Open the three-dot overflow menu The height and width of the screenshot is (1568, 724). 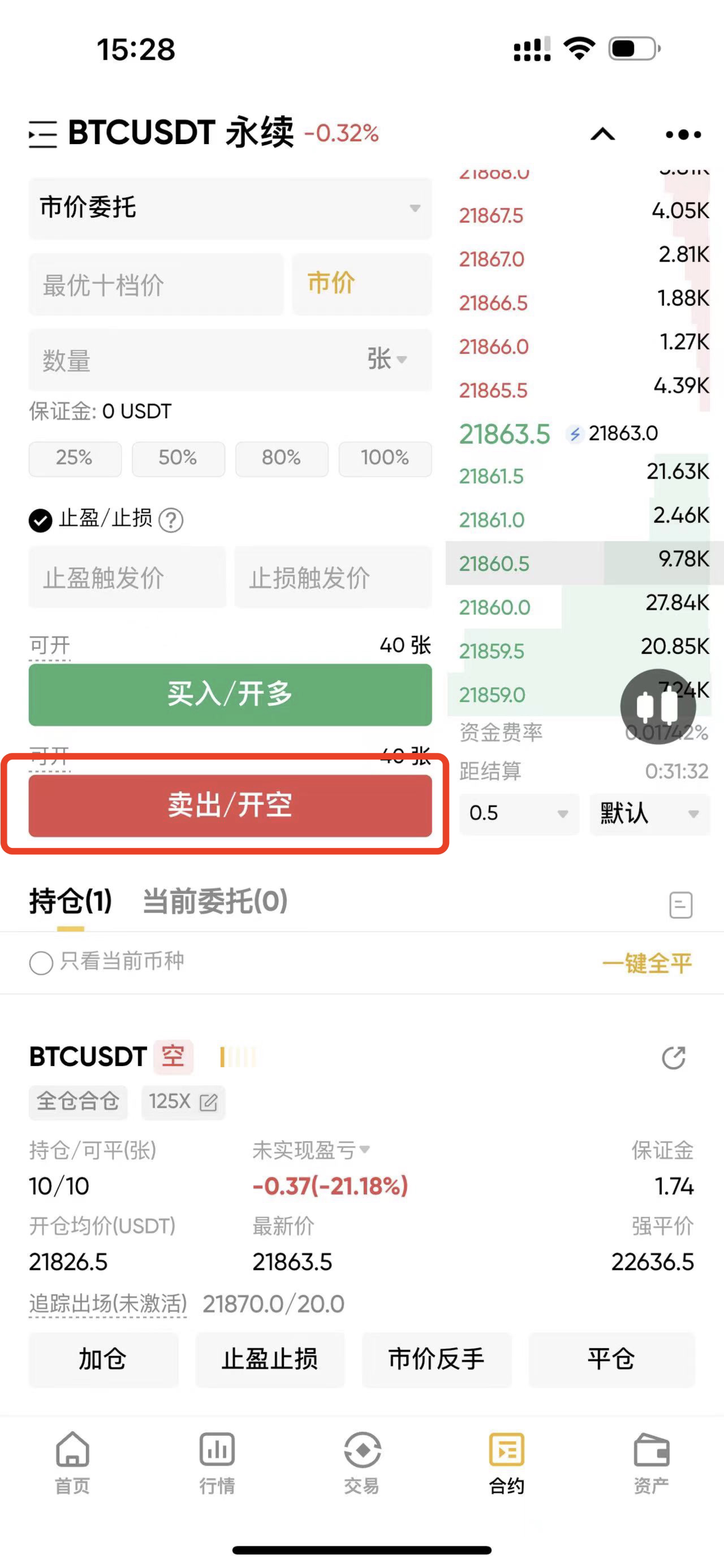coord(683,135)
